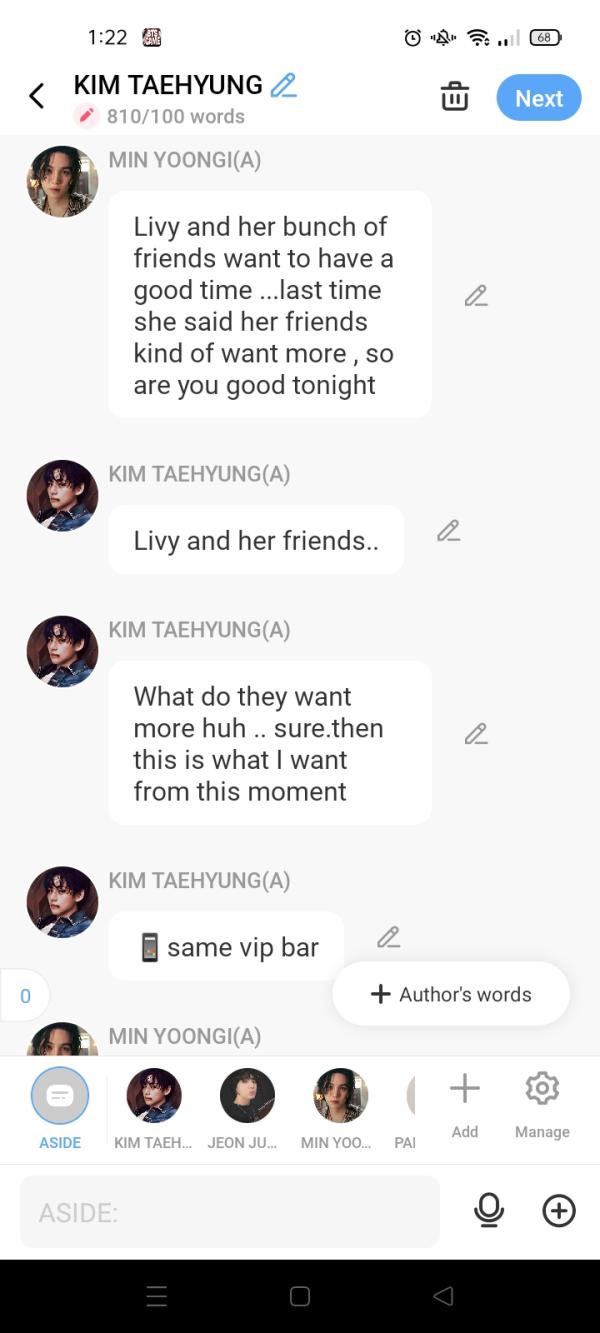Edit the "What do they want more" message
This screenshot has width=600, height=1333.
point(476,734)
